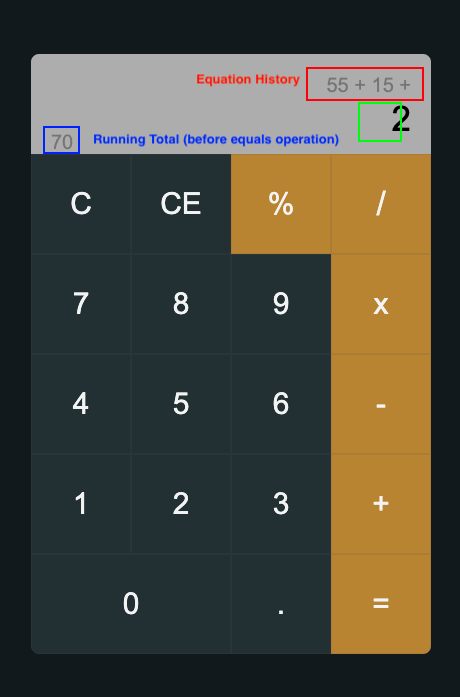Enter the digit 8
This screenshot has width=460, height=697.
pyautogui.click(x=181, y=304)
